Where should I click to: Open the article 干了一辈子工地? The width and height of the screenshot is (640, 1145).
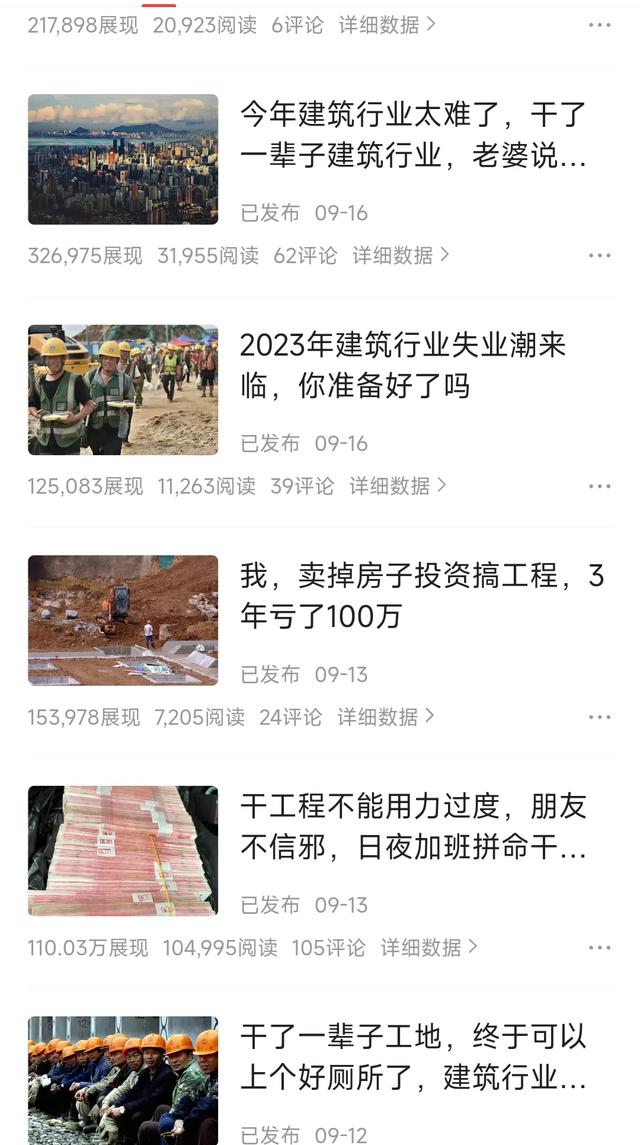tap(413, 1057)
